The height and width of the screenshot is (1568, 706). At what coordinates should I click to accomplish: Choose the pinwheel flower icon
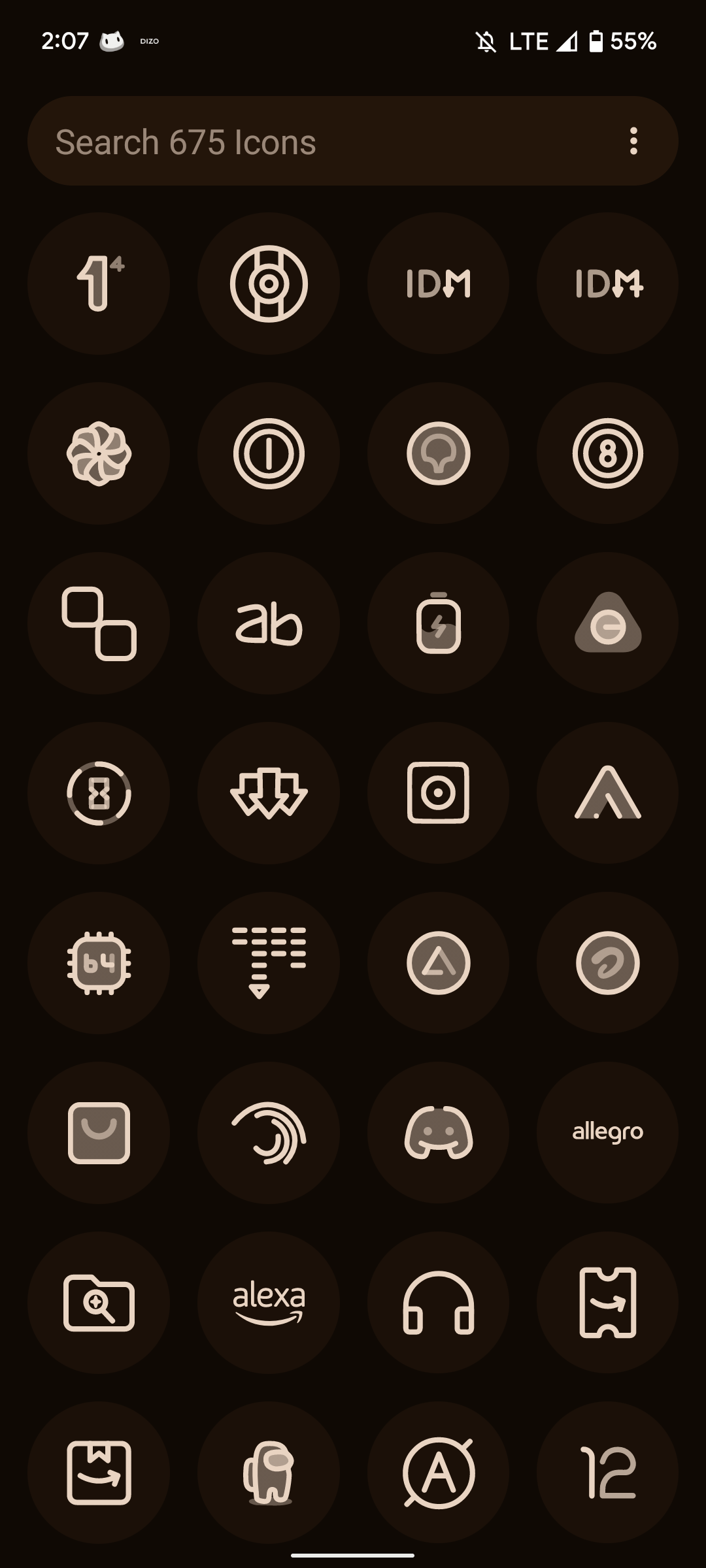pyautogui.click(x=99, y=453)
